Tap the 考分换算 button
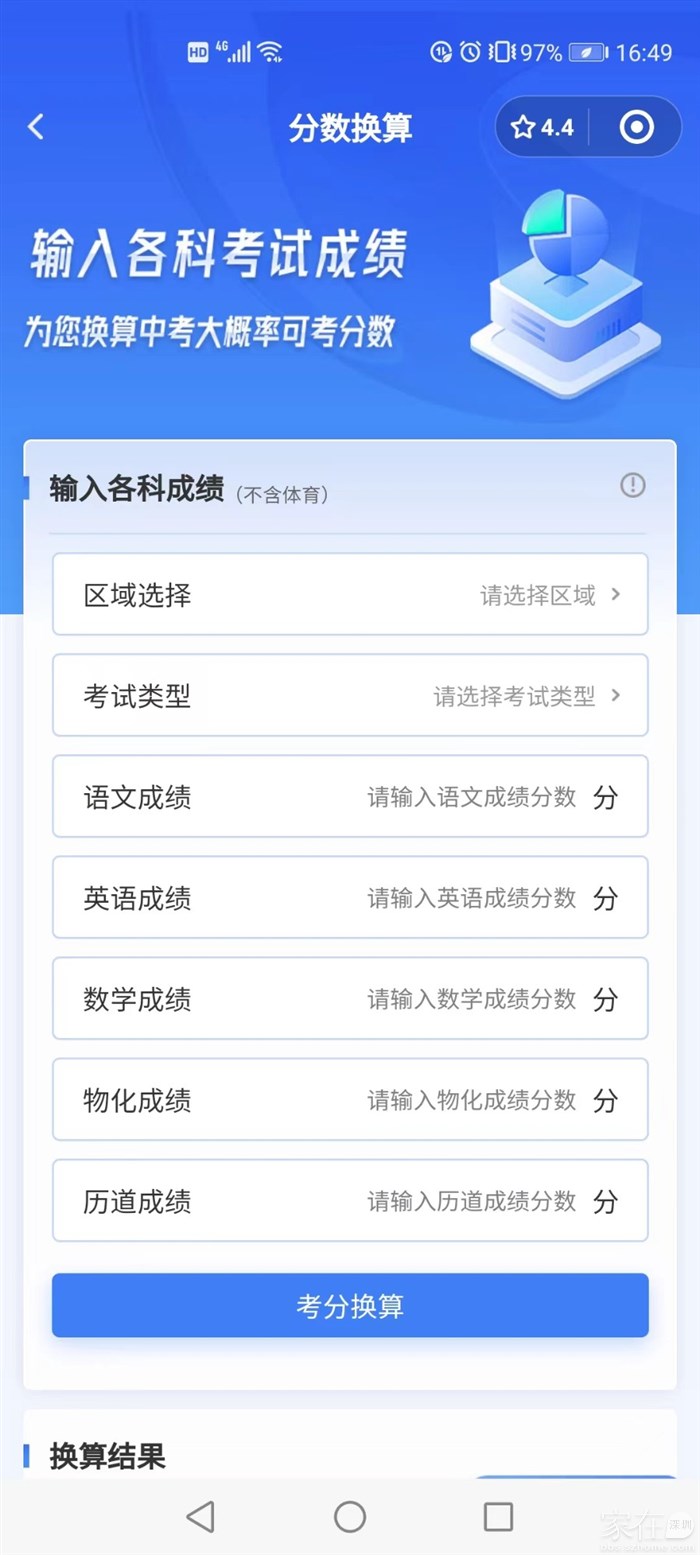700x1555 pixels. tap(350, 1305)
